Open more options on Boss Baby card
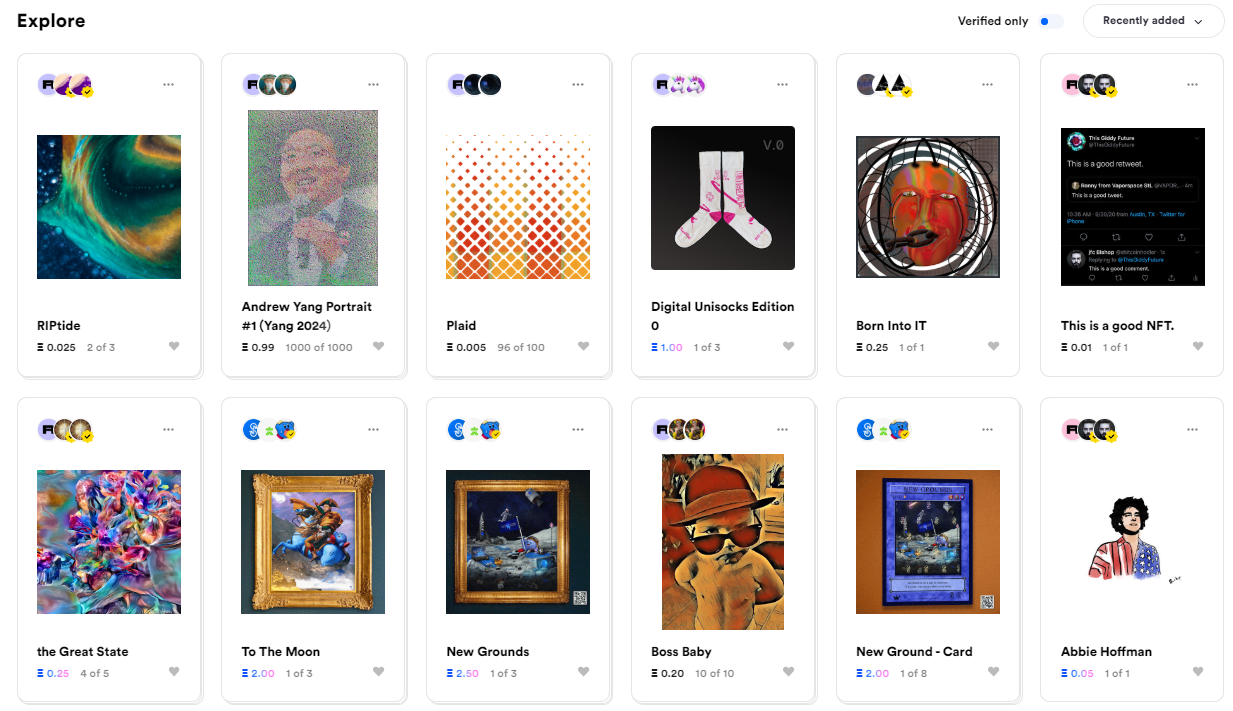The height and width of the screenshot is (711, 1233). click(x=782, y=429)
